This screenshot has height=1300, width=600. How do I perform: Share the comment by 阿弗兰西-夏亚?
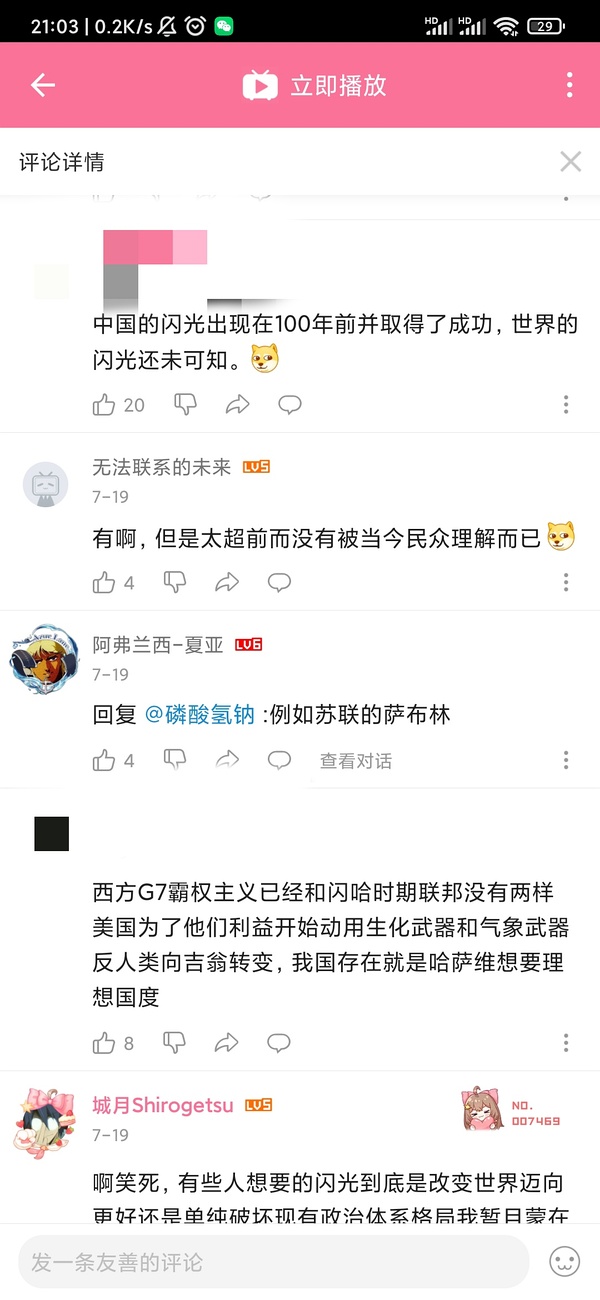(x=228, y=761)
